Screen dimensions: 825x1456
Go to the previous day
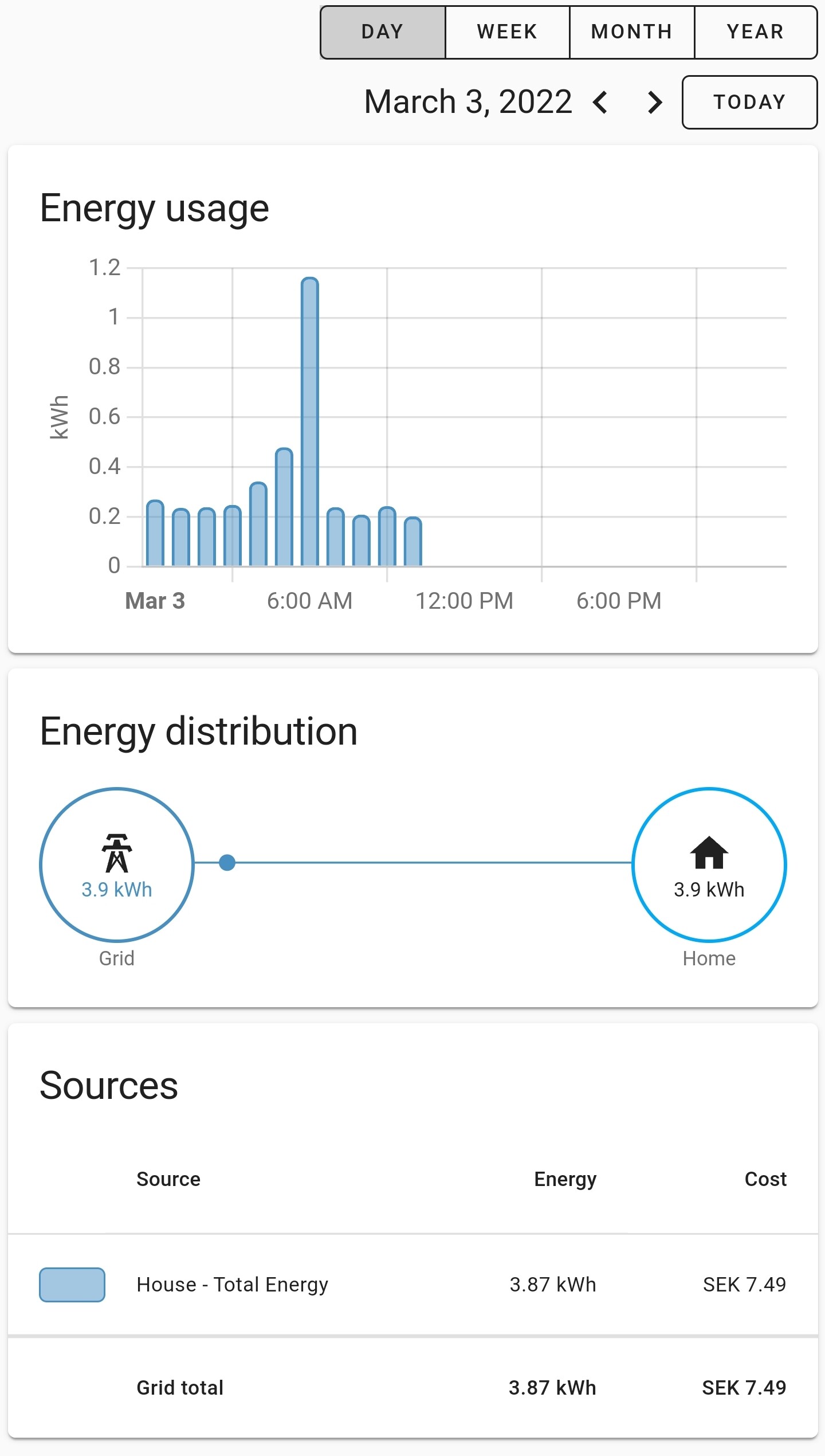[x=600, y=103]
